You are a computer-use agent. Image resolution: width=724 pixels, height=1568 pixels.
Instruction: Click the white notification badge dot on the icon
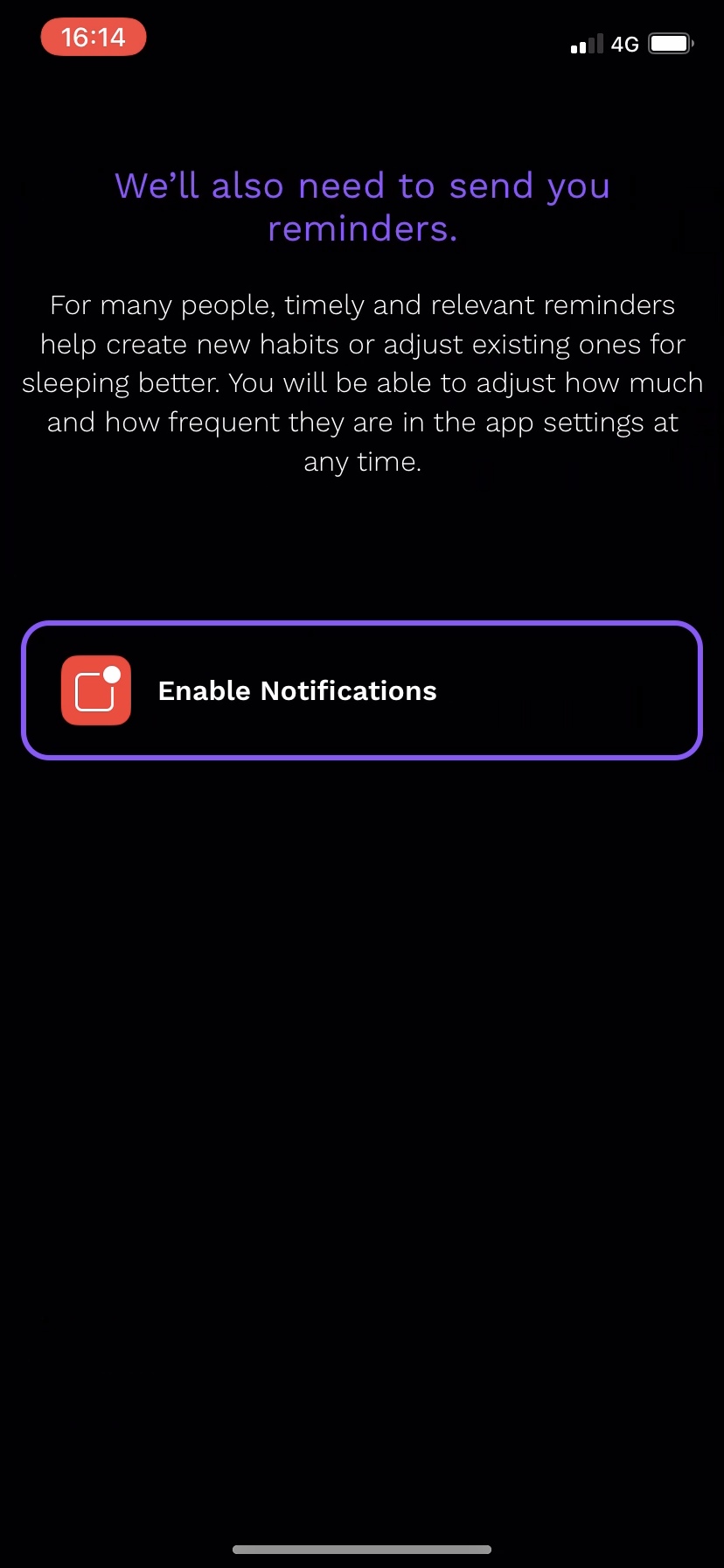(112, 674)
